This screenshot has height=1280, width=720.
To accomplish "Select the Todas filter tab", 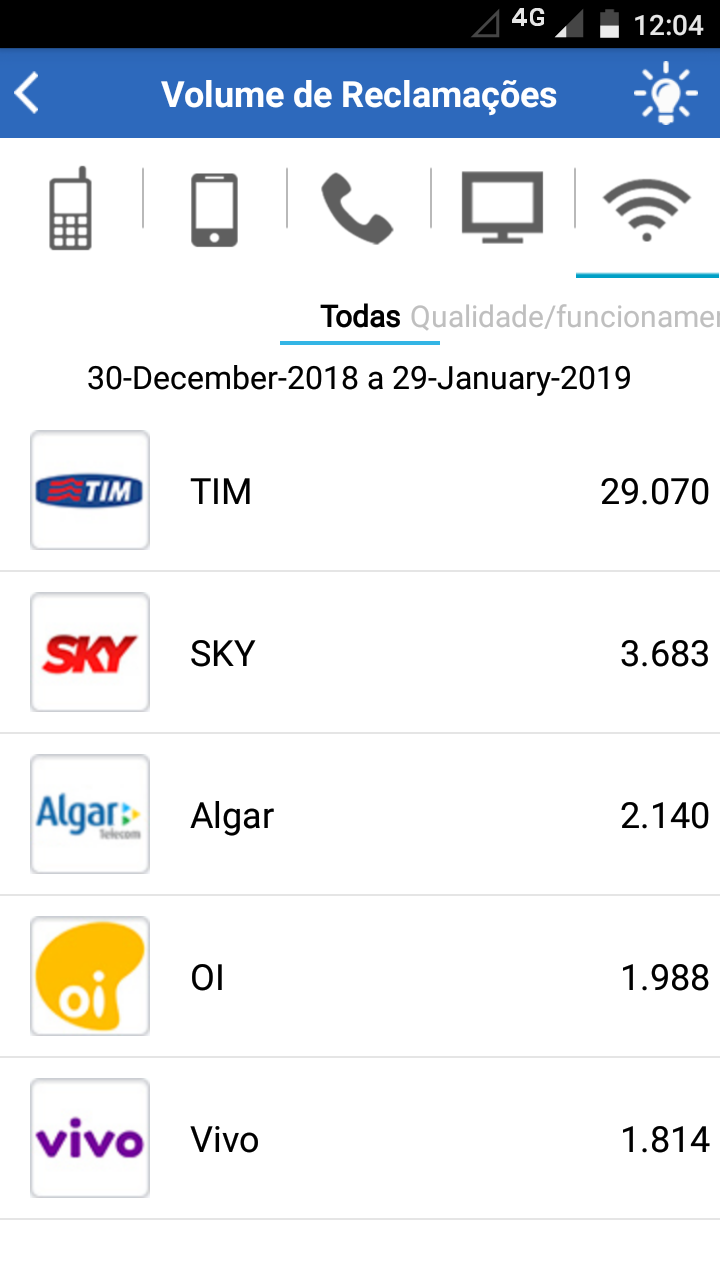I will pyautogui.click(x=360, y=317).
